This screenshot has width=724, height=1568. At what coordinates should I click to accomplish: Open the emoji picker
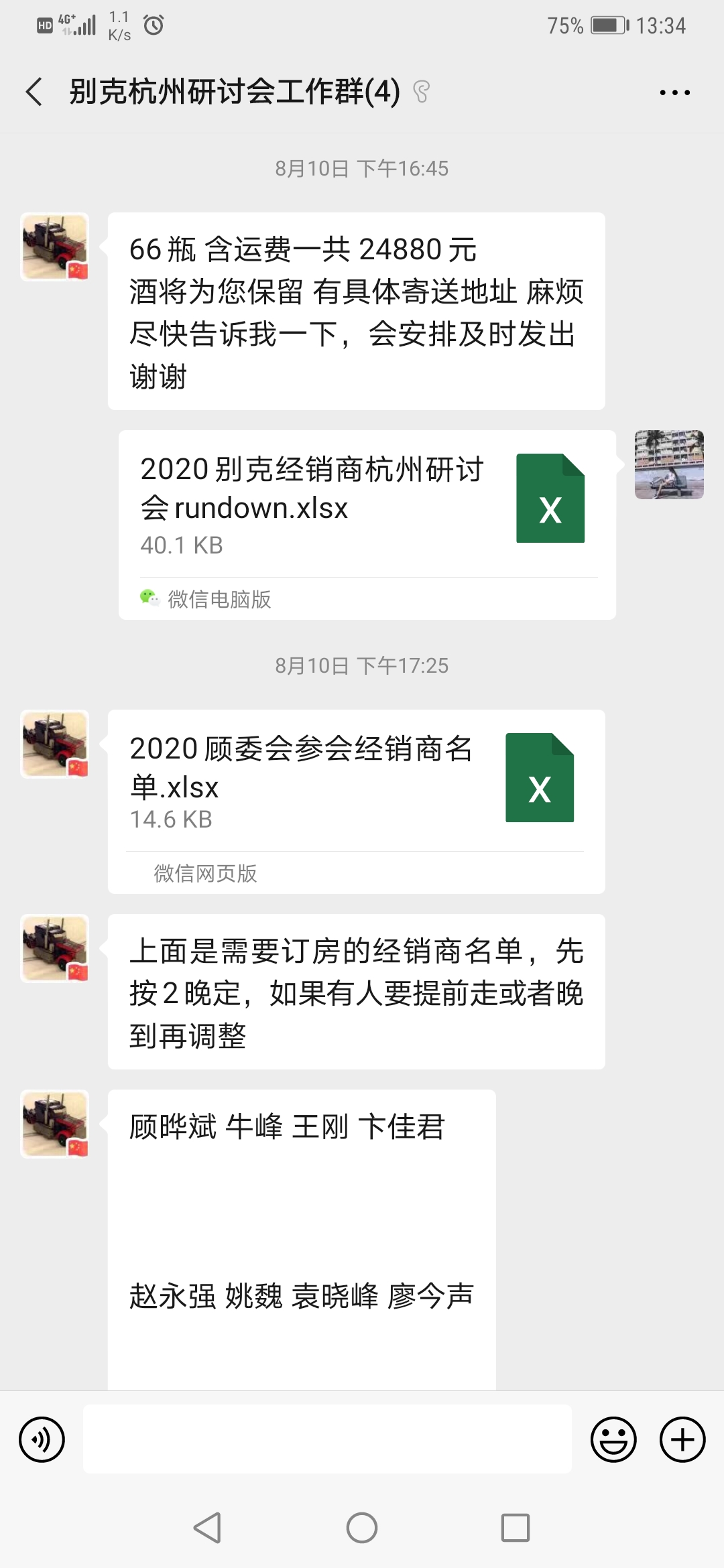click(613, 1439)
